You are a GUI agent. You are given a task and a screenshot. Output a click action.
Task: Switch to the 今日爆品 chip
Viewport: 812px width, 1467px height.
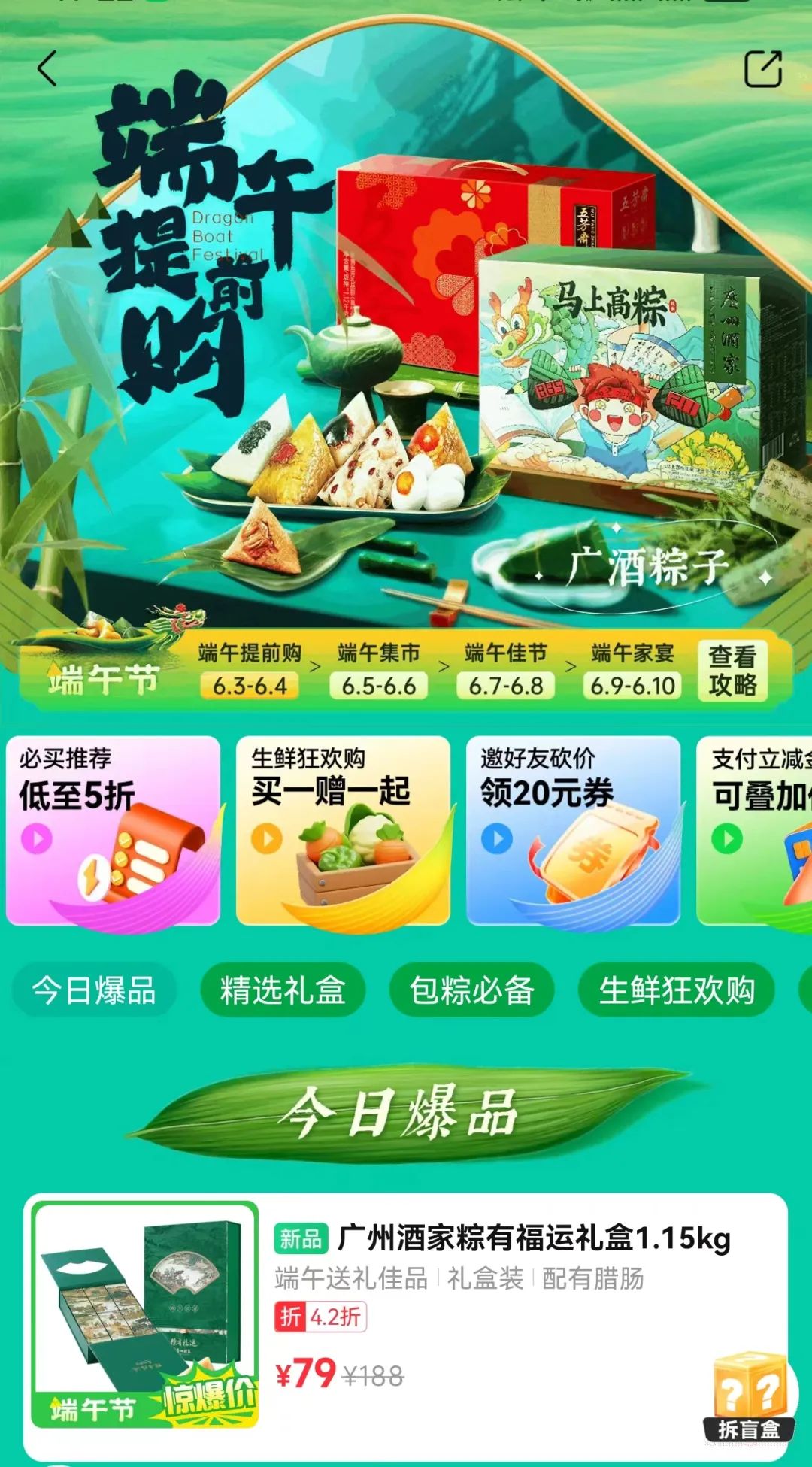pyautogui.click(x=94, y=990)
